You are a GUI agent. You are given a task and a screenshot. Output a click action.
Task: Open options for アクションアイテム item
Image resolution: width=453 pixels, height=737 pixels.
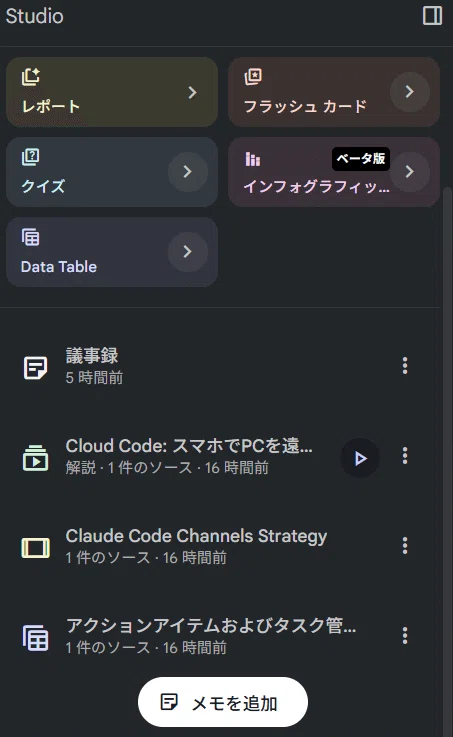point(405,635)
